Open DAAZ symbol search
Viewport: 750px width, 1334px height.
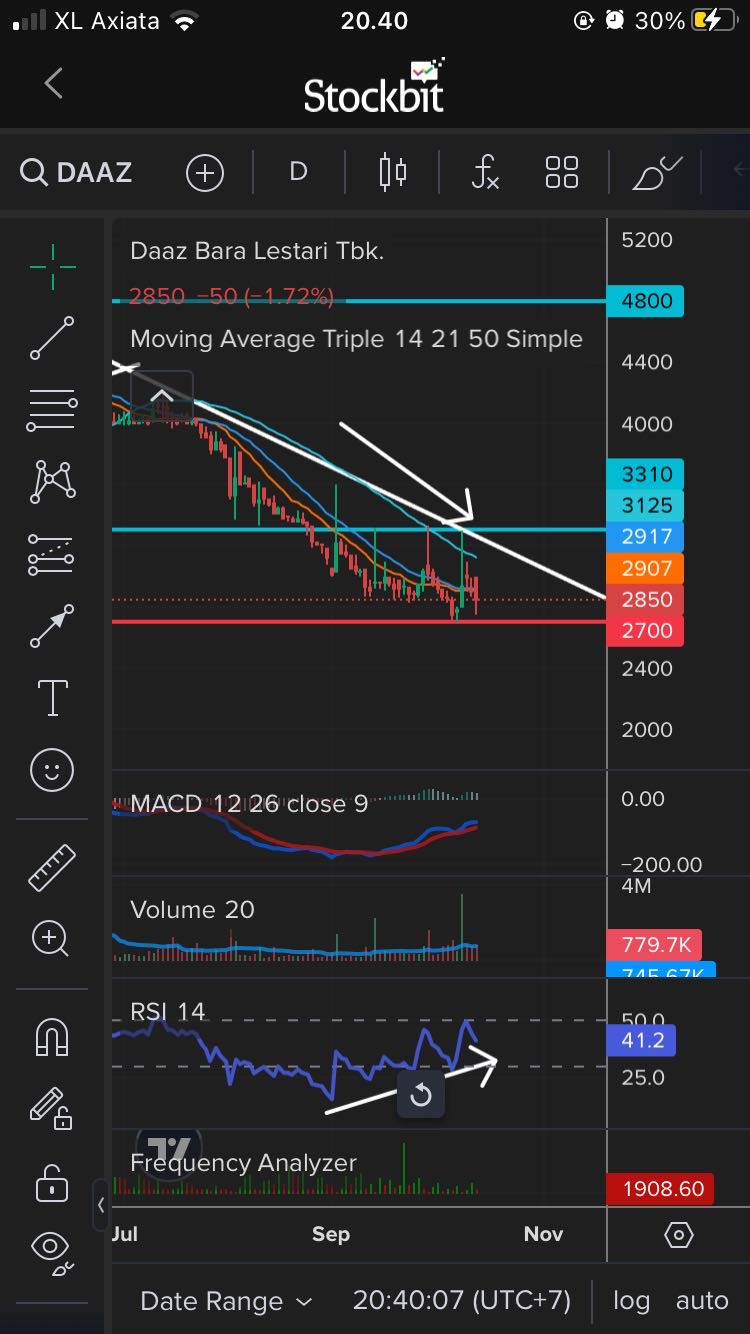click(x=77, y=172)
